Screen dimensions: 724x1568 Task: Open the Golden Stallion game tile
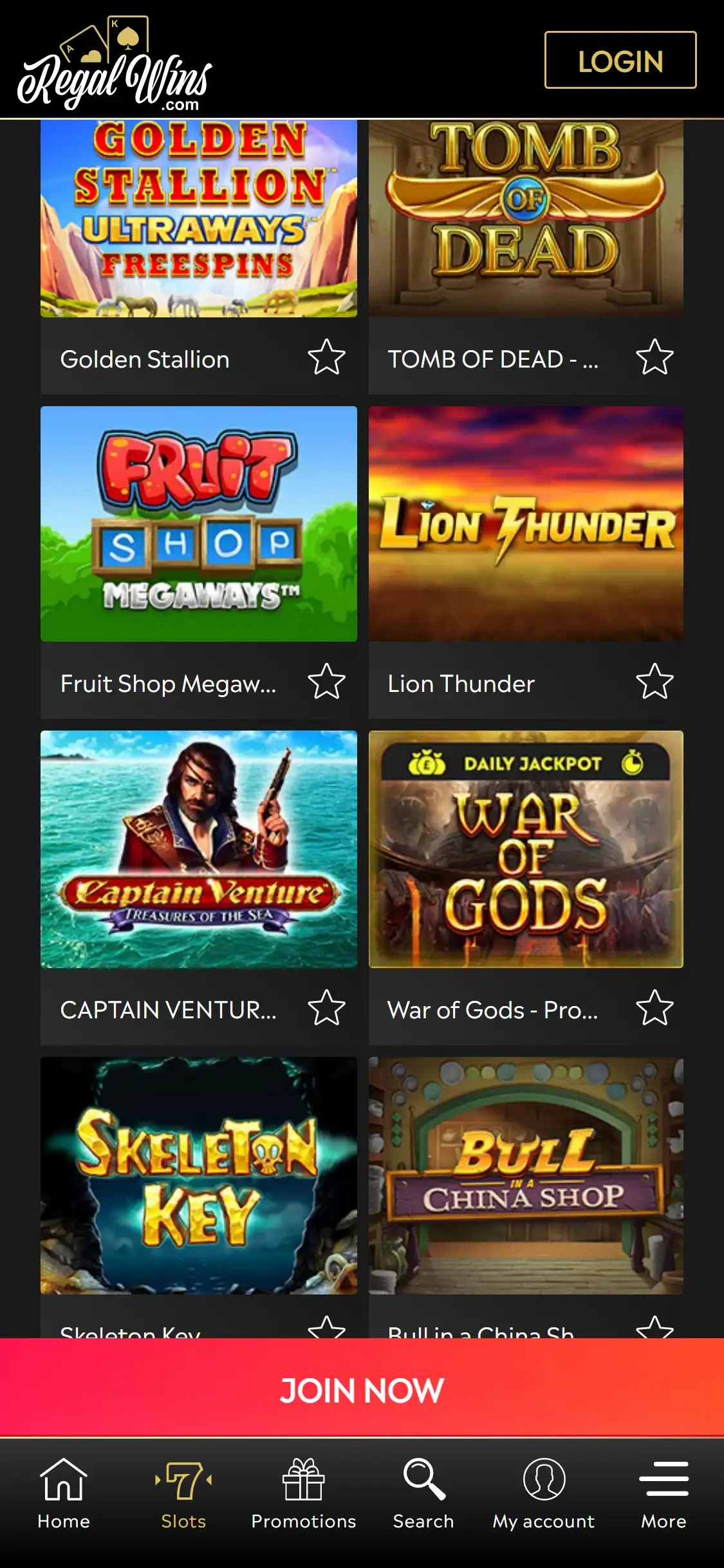[198, 219]
